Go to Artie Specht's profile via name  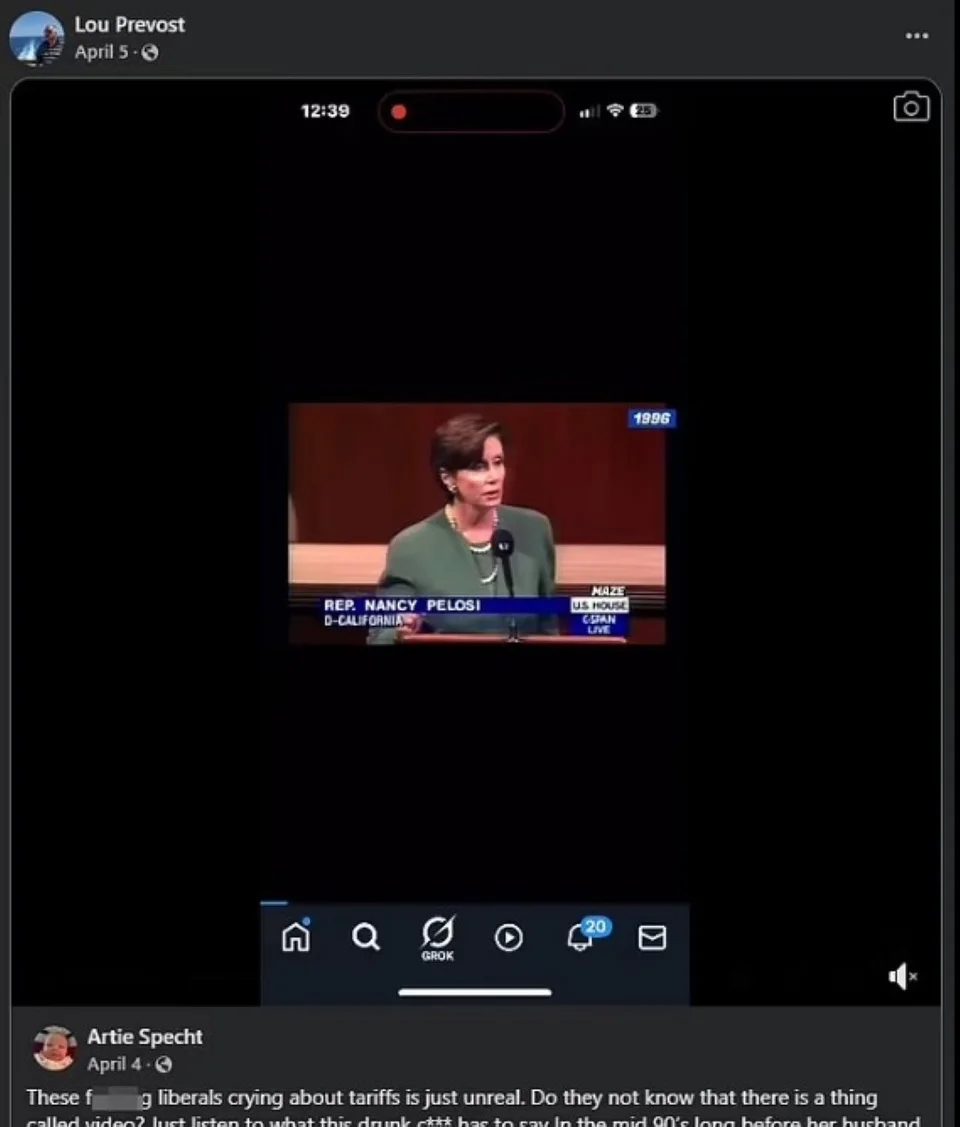(x=144, y=1037)
